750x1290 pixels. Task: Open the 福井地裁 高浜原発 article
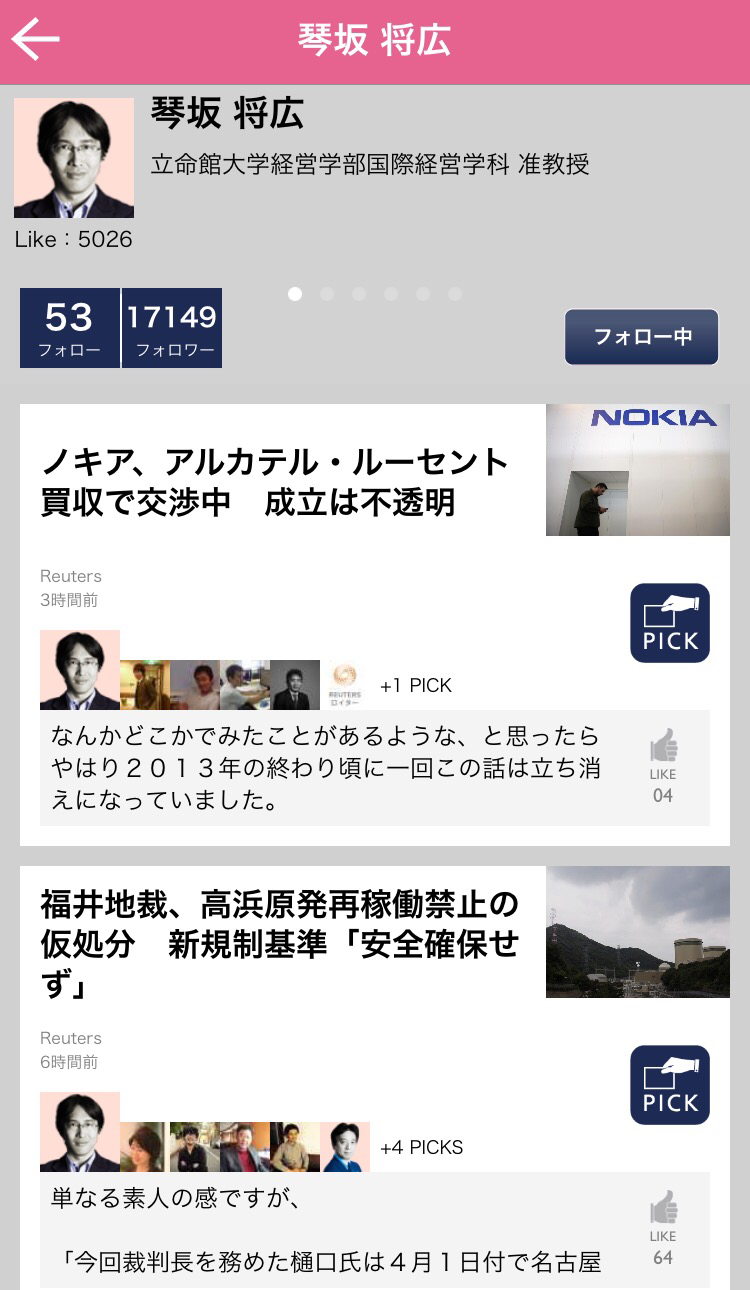[280, 945]
